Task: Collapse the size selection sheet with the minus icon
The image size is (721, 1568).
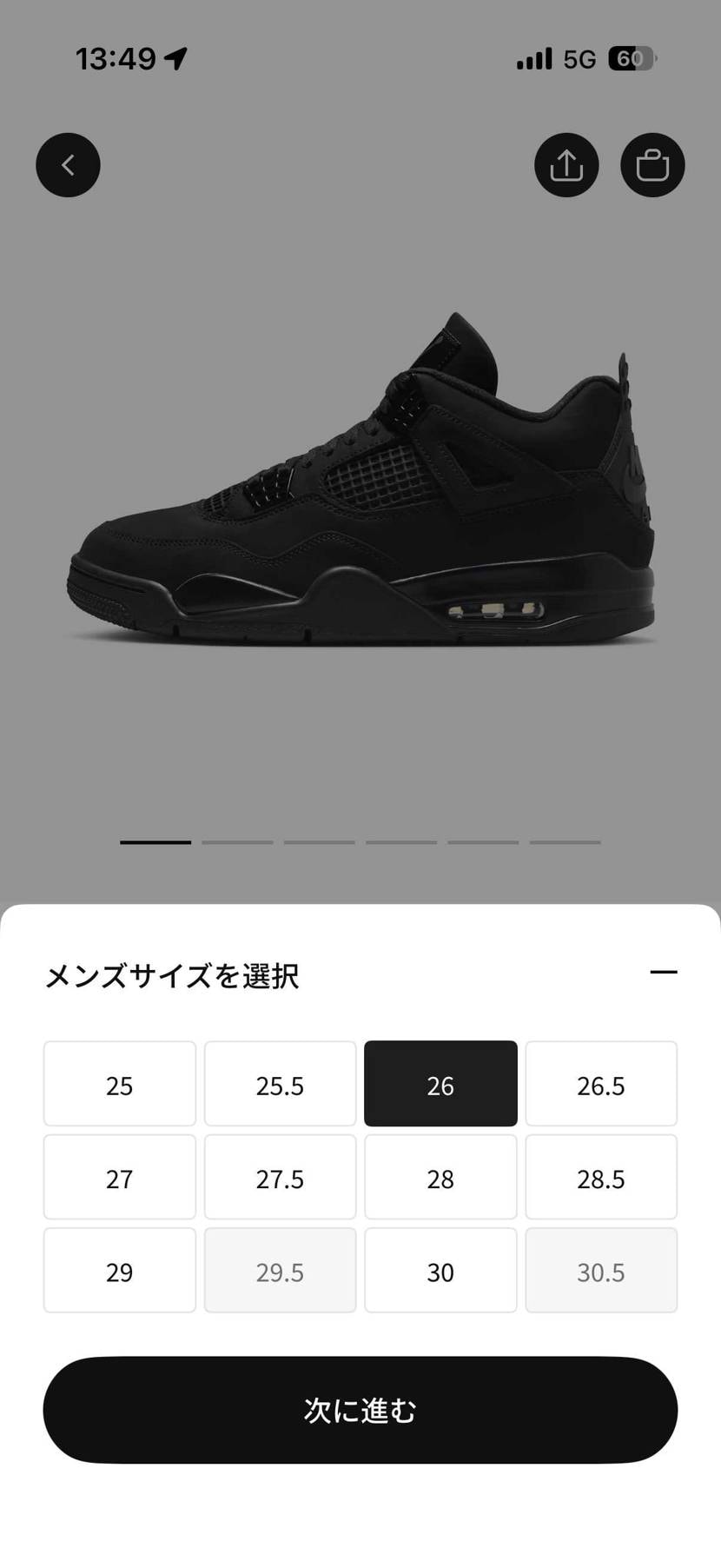Action: click(665, 971)
